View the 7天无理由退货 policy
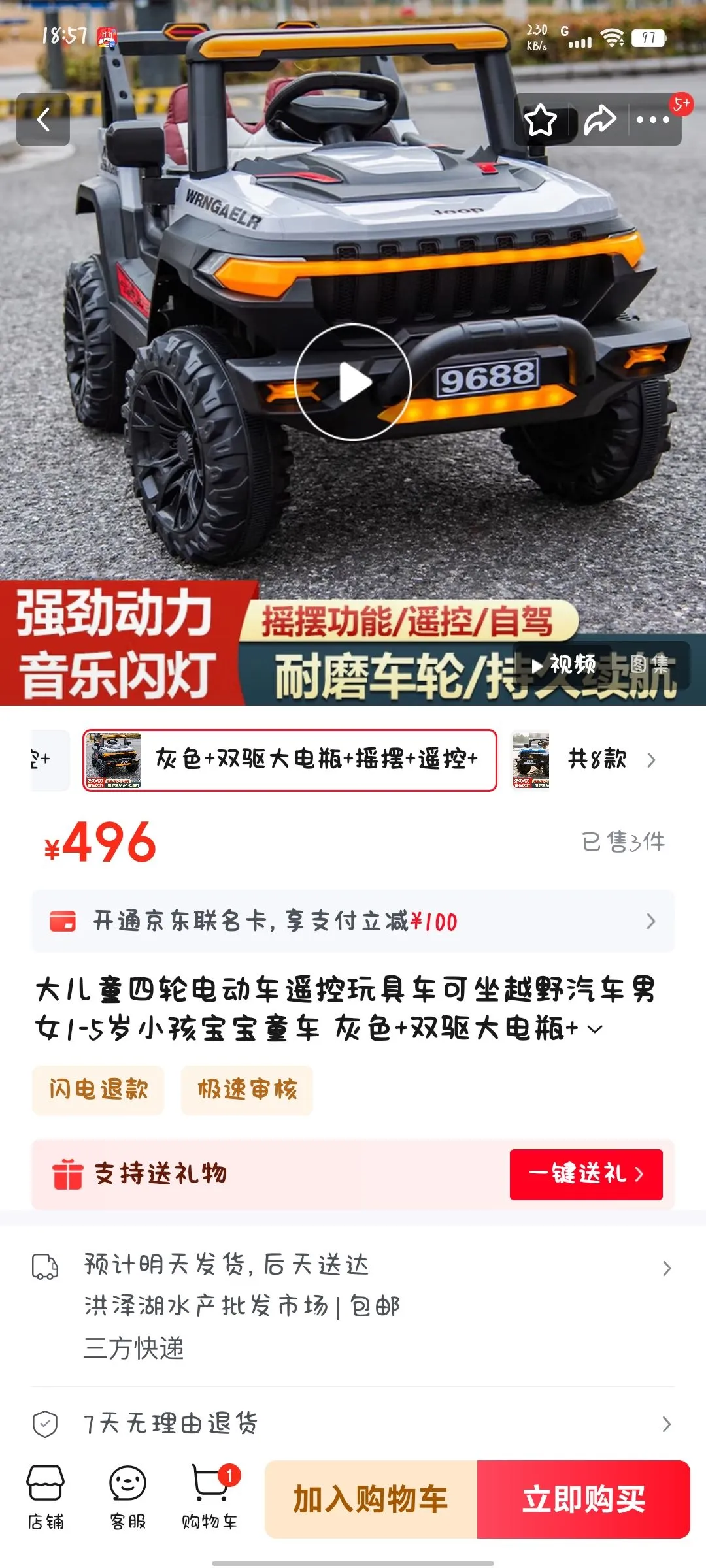 tap(353, 1424)
